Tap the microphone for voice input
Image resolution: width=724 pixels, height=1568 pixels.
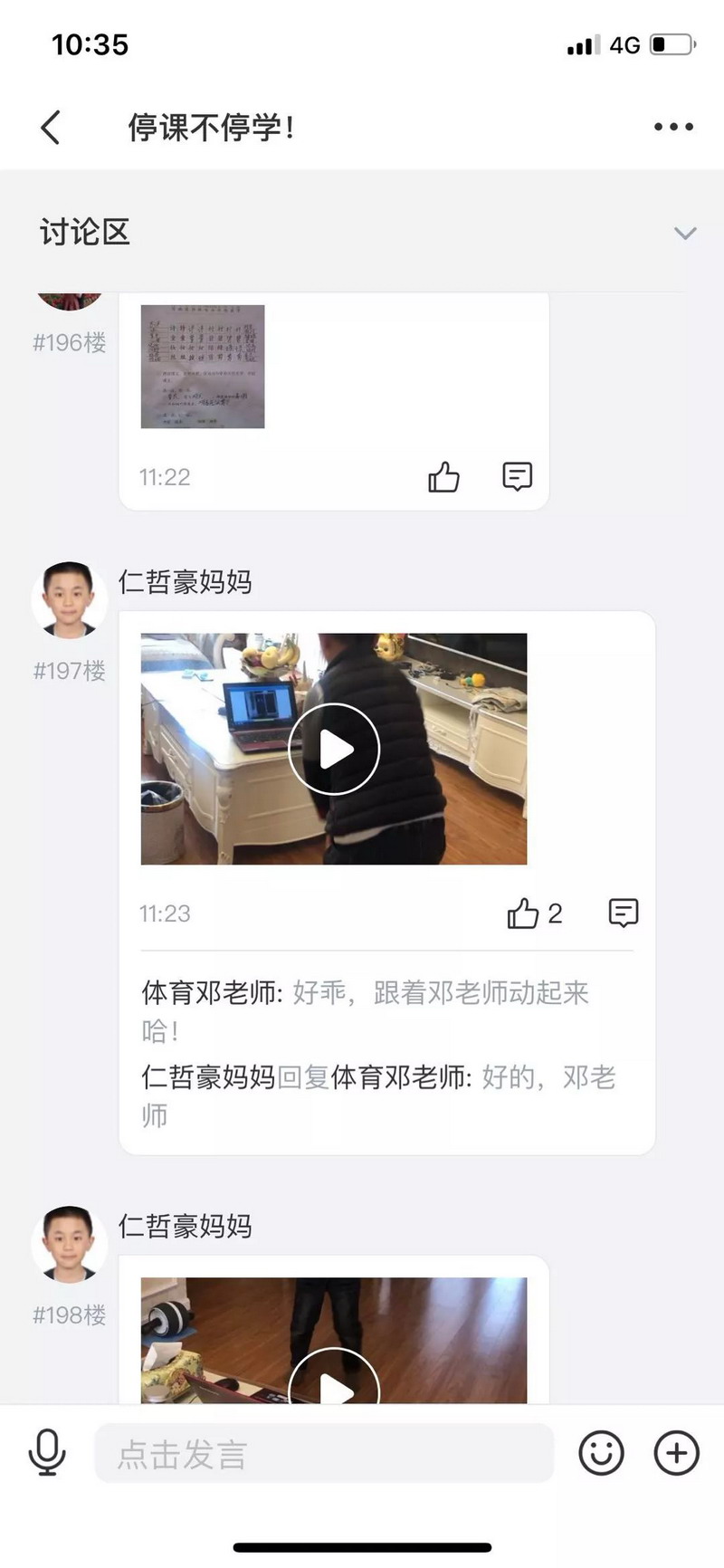pyautogui.click(x=47, y=1453)
